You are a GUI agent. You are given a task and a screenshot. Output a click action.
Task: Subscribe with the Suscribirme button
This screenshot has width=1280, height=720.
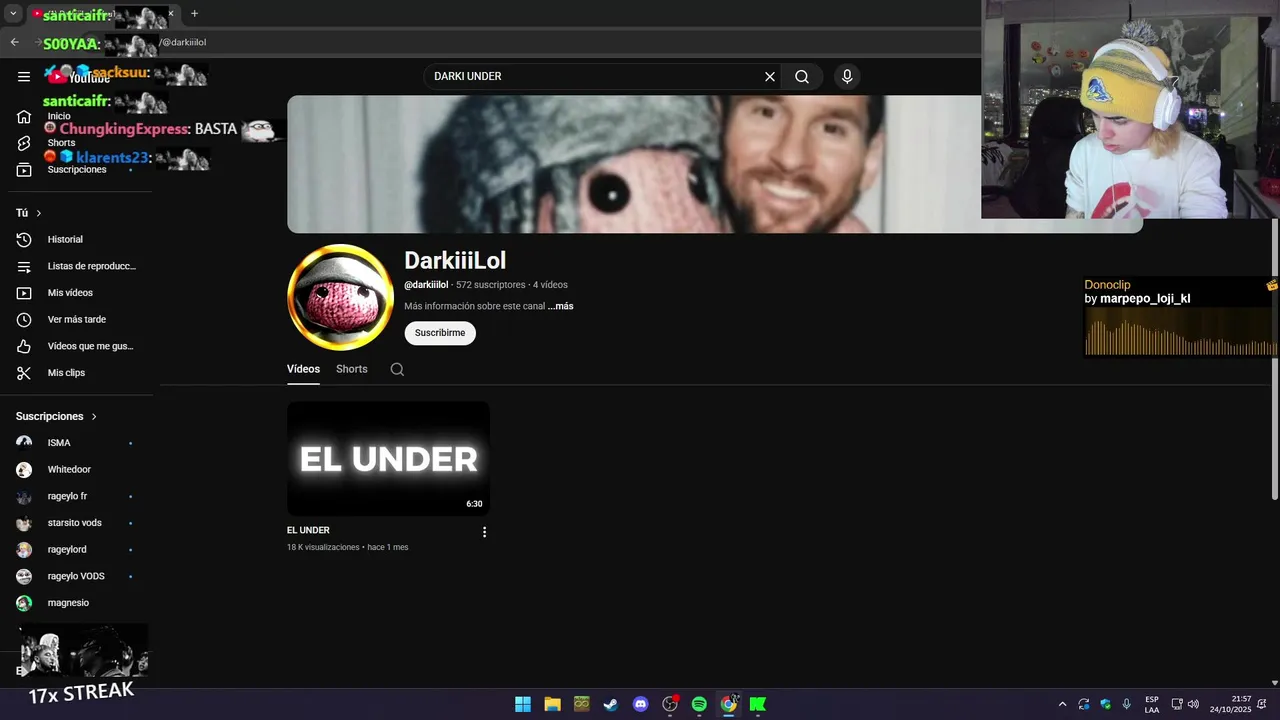click(440, 333)
